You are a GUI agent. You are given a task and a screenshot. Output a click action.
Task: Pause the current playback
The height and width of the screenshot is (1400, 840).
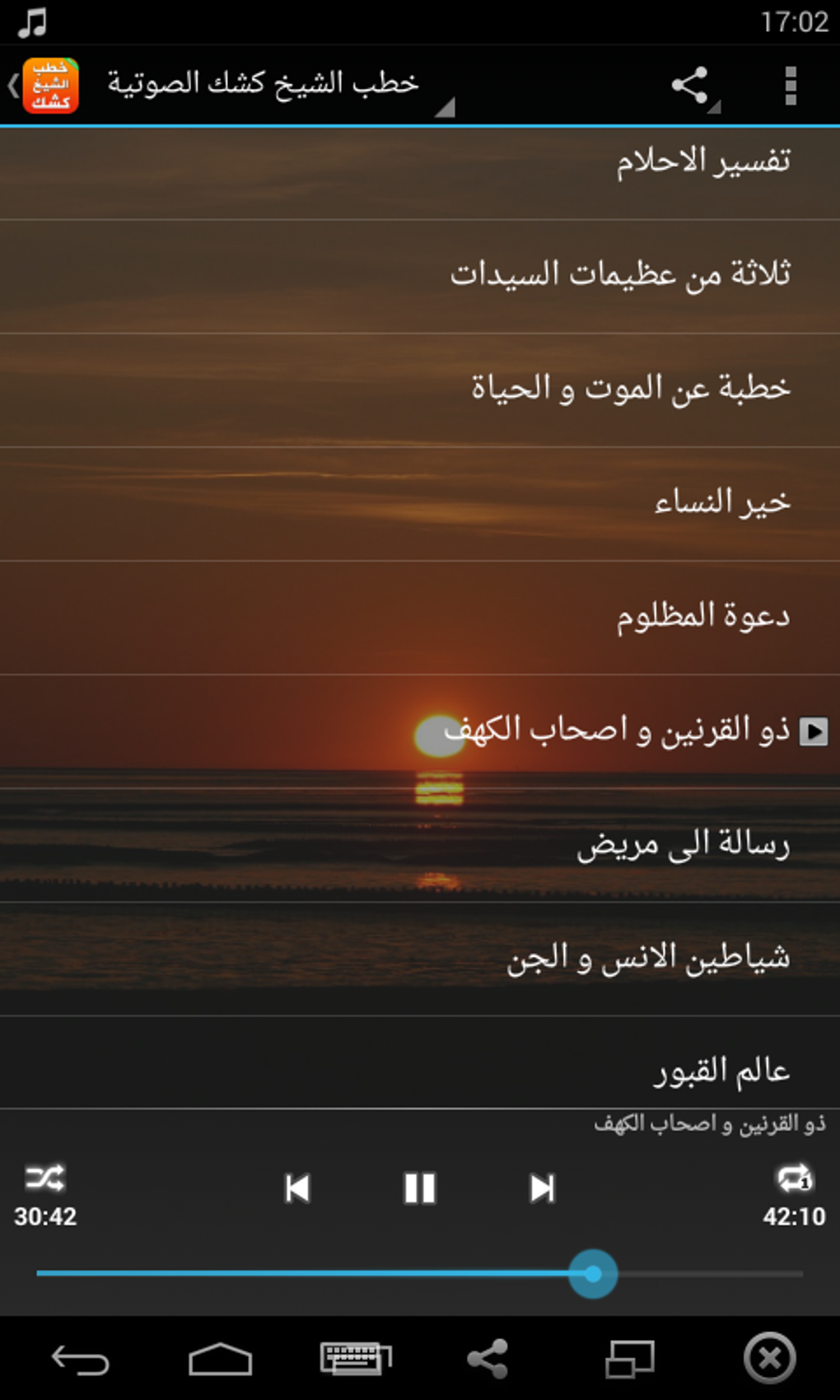click(x=419, y=1188)
